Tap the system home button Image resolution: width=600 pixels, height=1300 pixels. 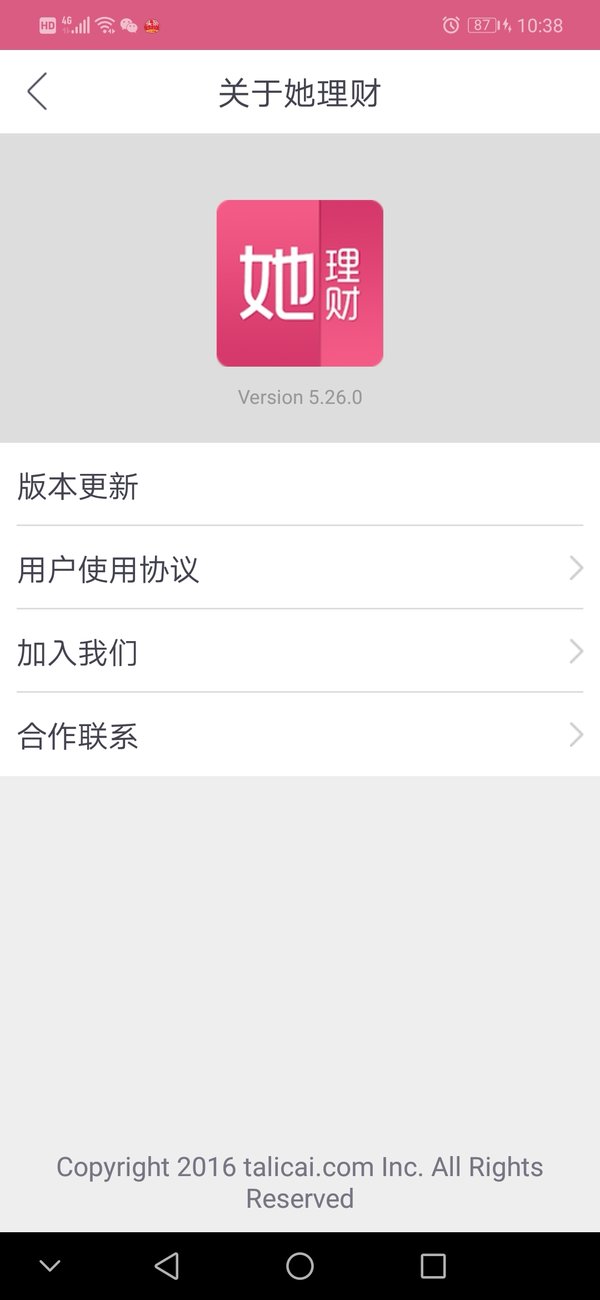(x=300, y=1266)
